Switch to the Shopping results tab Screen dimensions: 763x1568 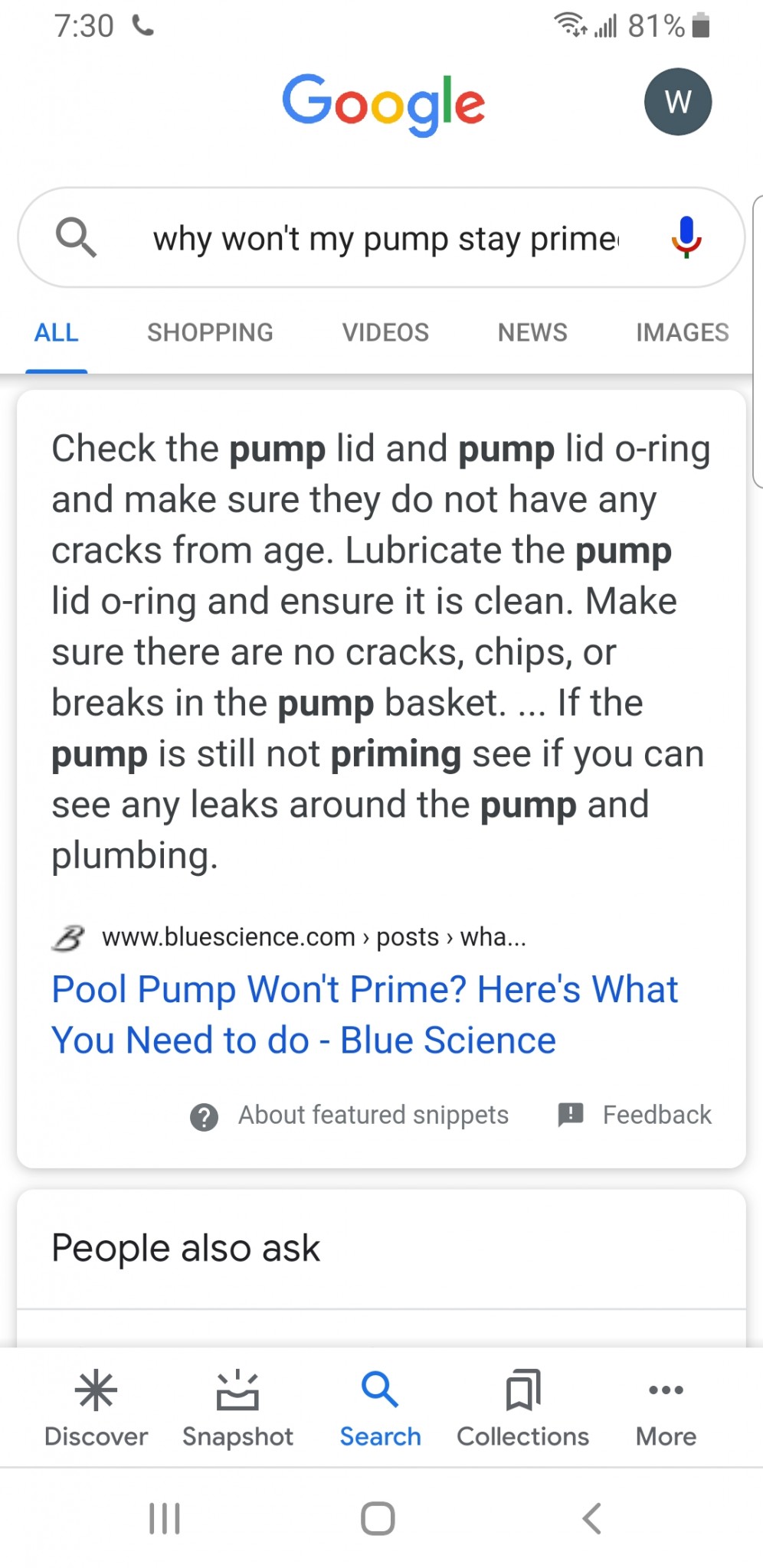(210, 332)
